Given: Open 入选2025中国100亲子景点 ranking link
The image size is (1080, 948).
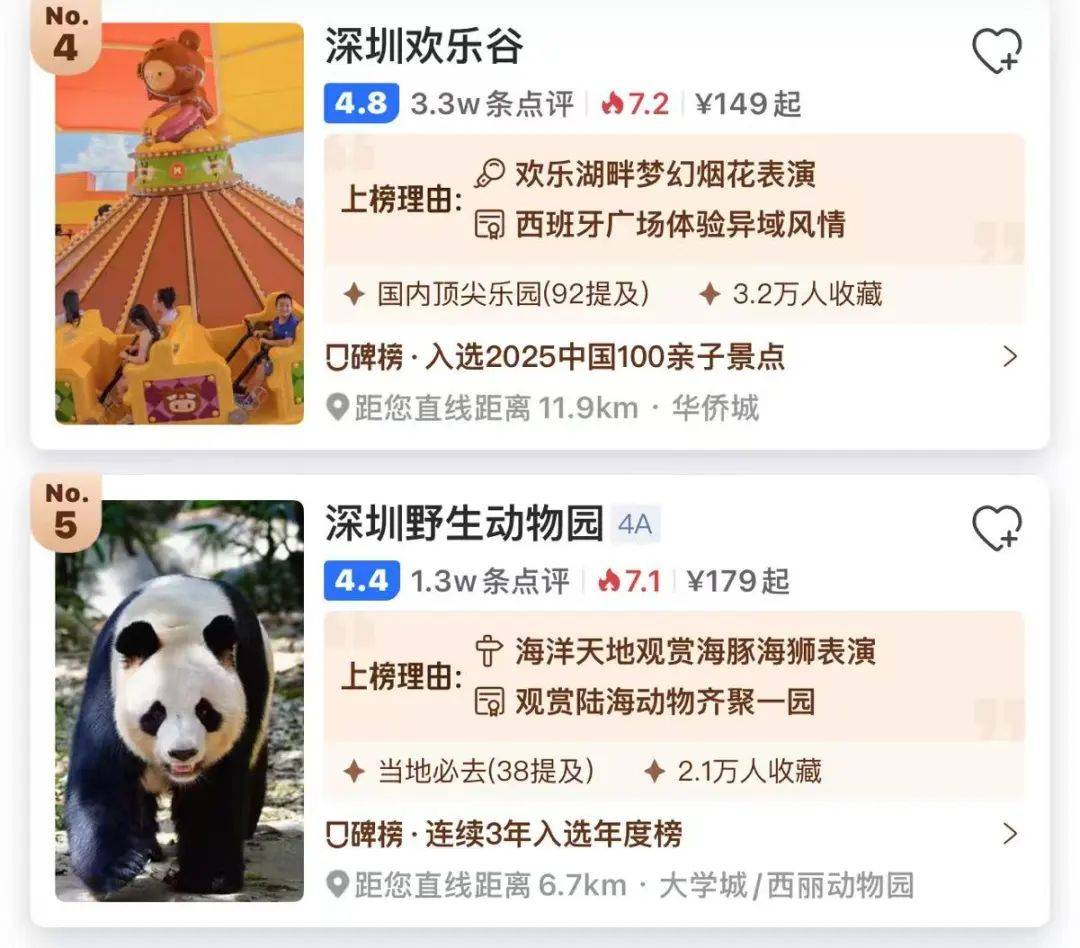Looking at the screenshot, I should [x=672, y=357].
